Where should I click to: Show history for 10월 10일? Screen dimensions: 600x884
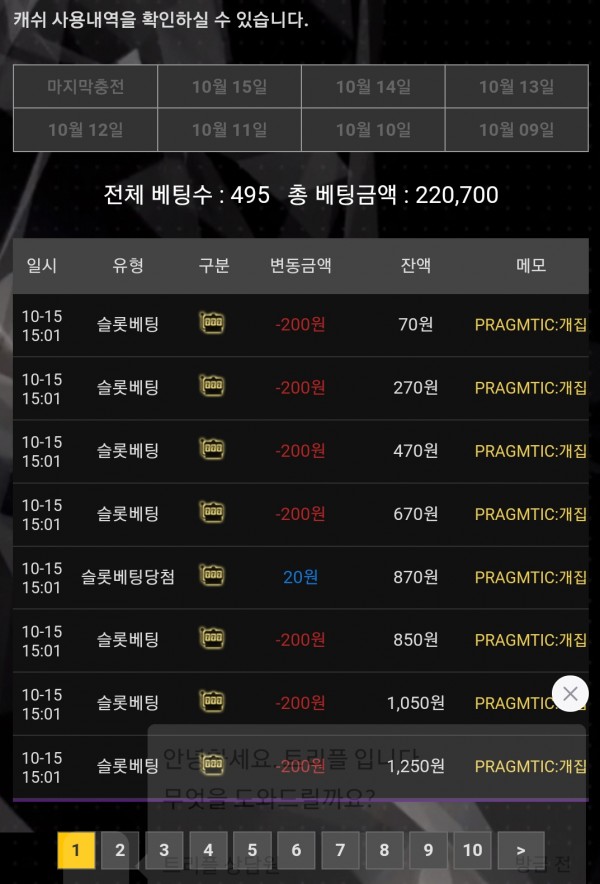click(x=373, y=130)
